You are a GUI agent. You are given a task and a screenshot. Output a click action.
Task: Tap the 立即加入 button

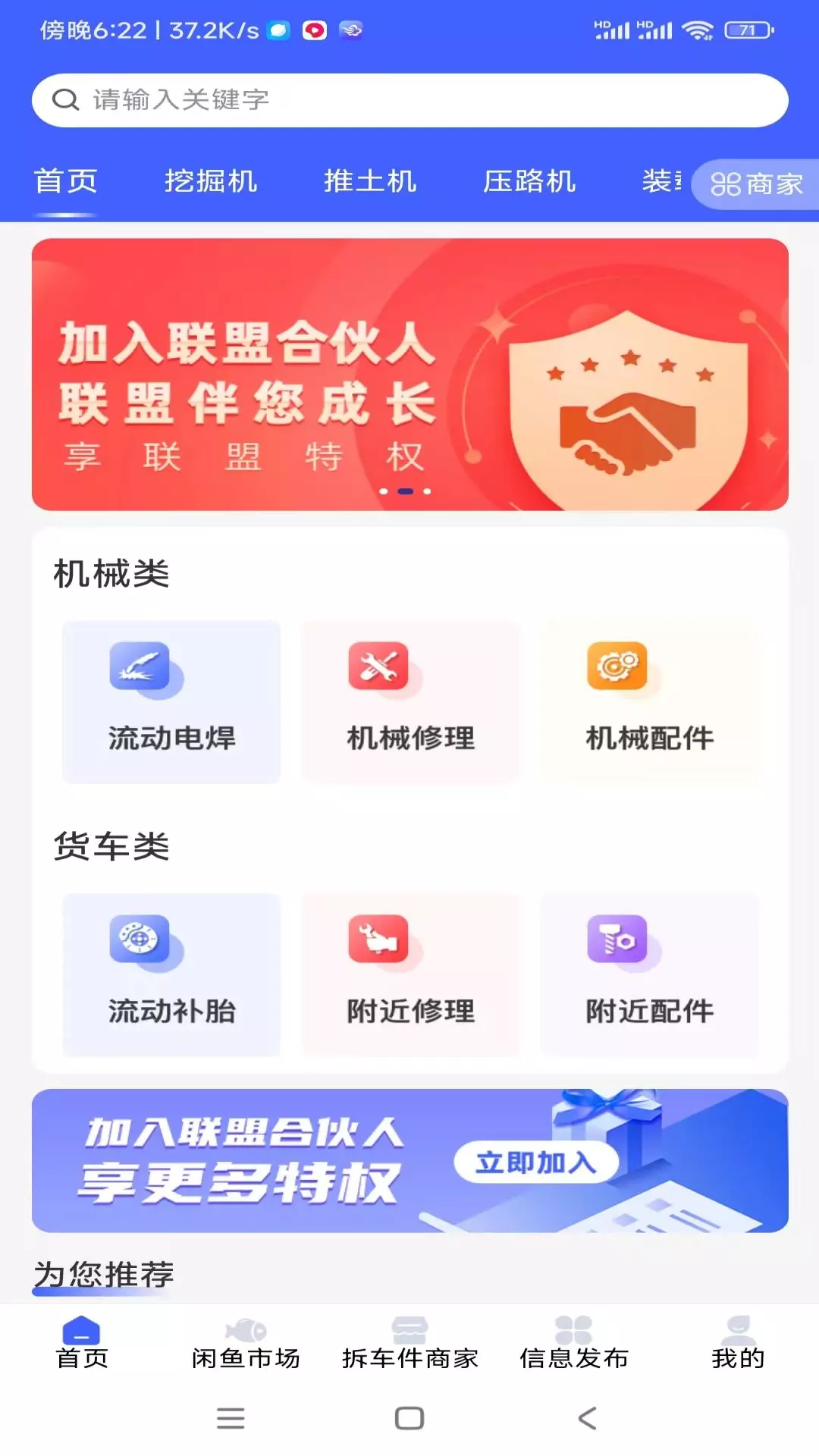point(536,1162)
